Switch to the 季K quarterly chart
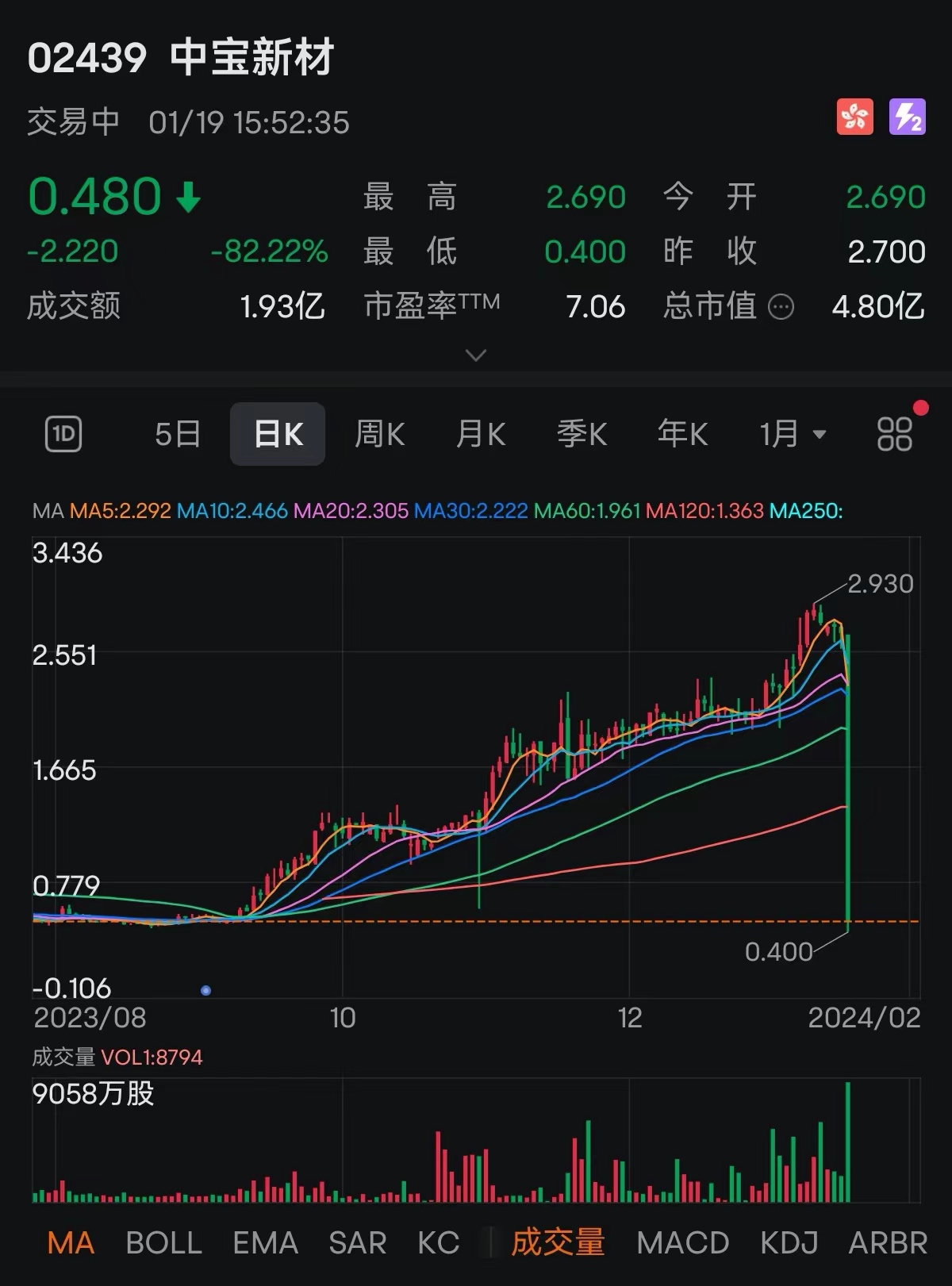The width and height of the screenshot is (952, 1286). 582,434
